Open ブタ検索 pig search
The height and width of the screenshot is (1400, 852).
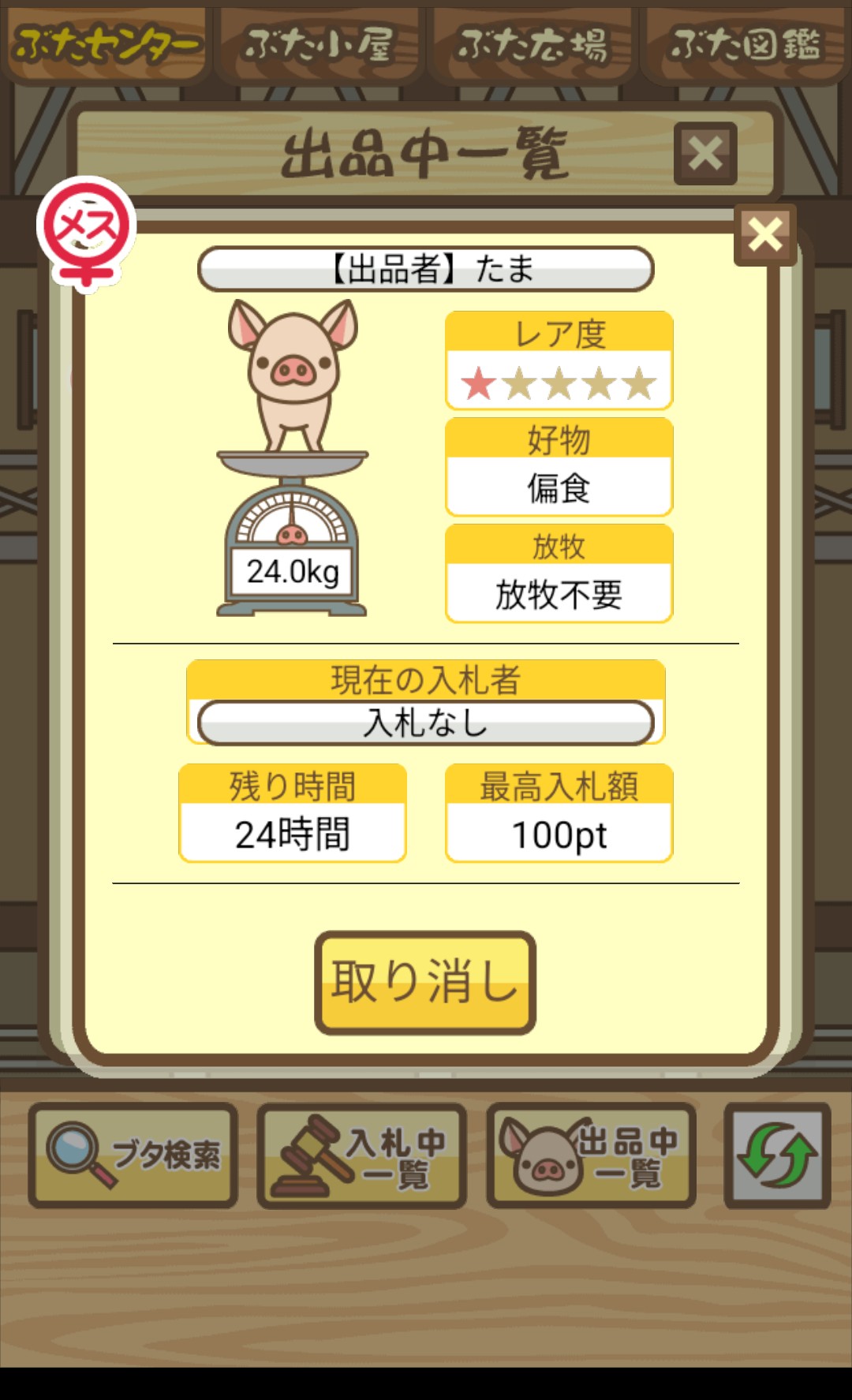coord(133,1155)
